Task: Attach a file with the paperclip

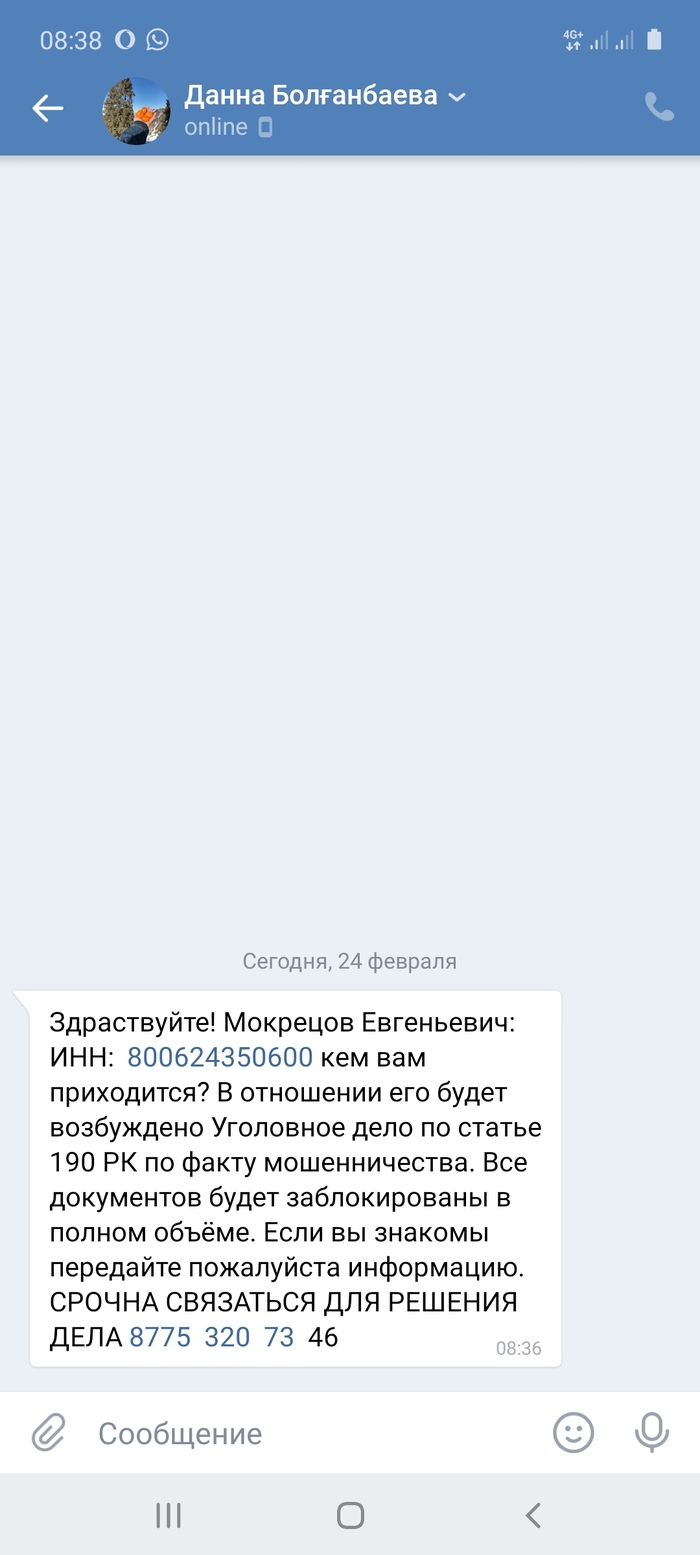Action: tap(47, 1432)
